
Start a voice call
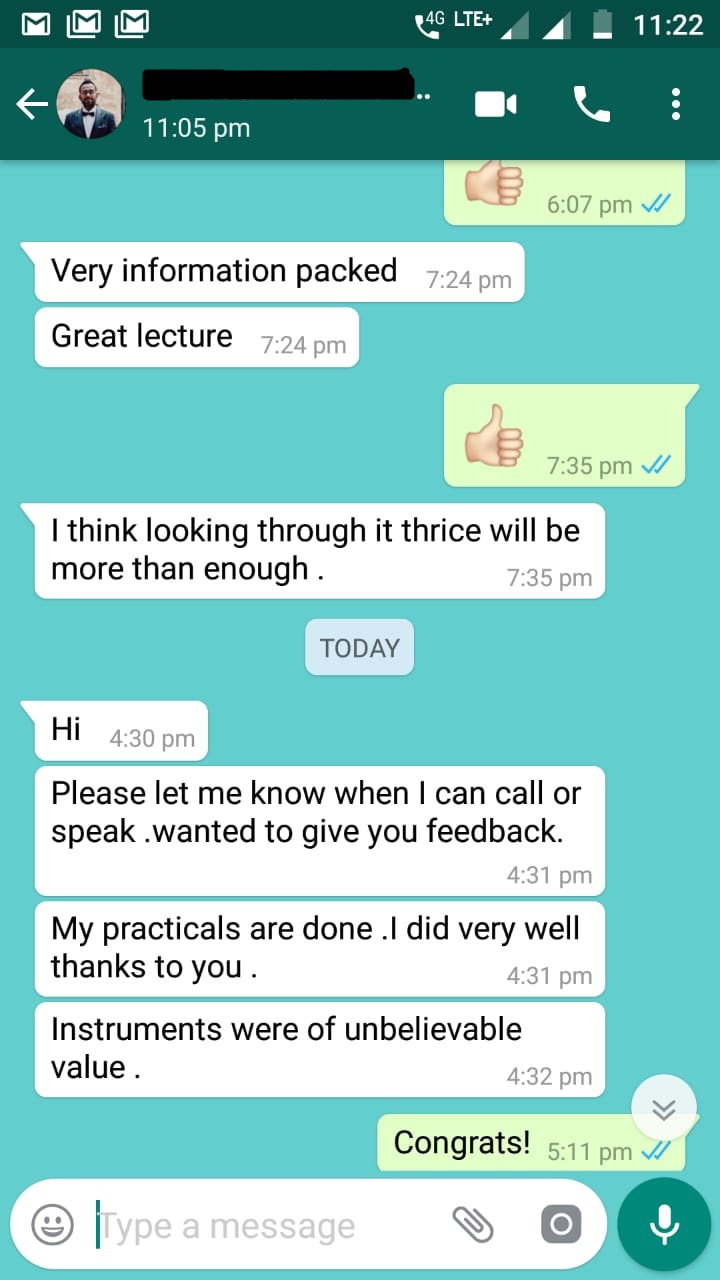[x=591, y=104]
